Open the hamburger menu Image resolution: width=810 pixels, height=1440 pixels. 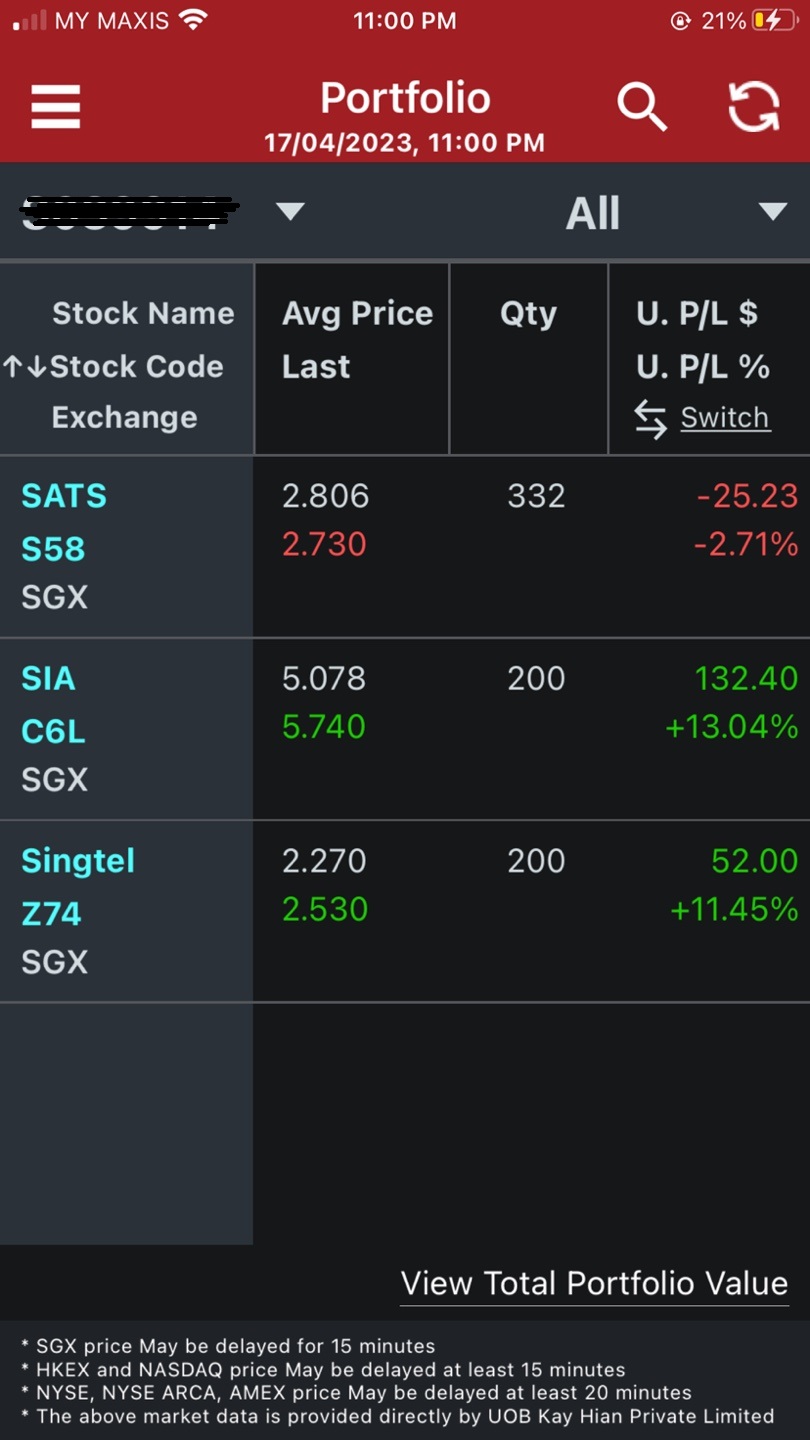coord(56,105)
